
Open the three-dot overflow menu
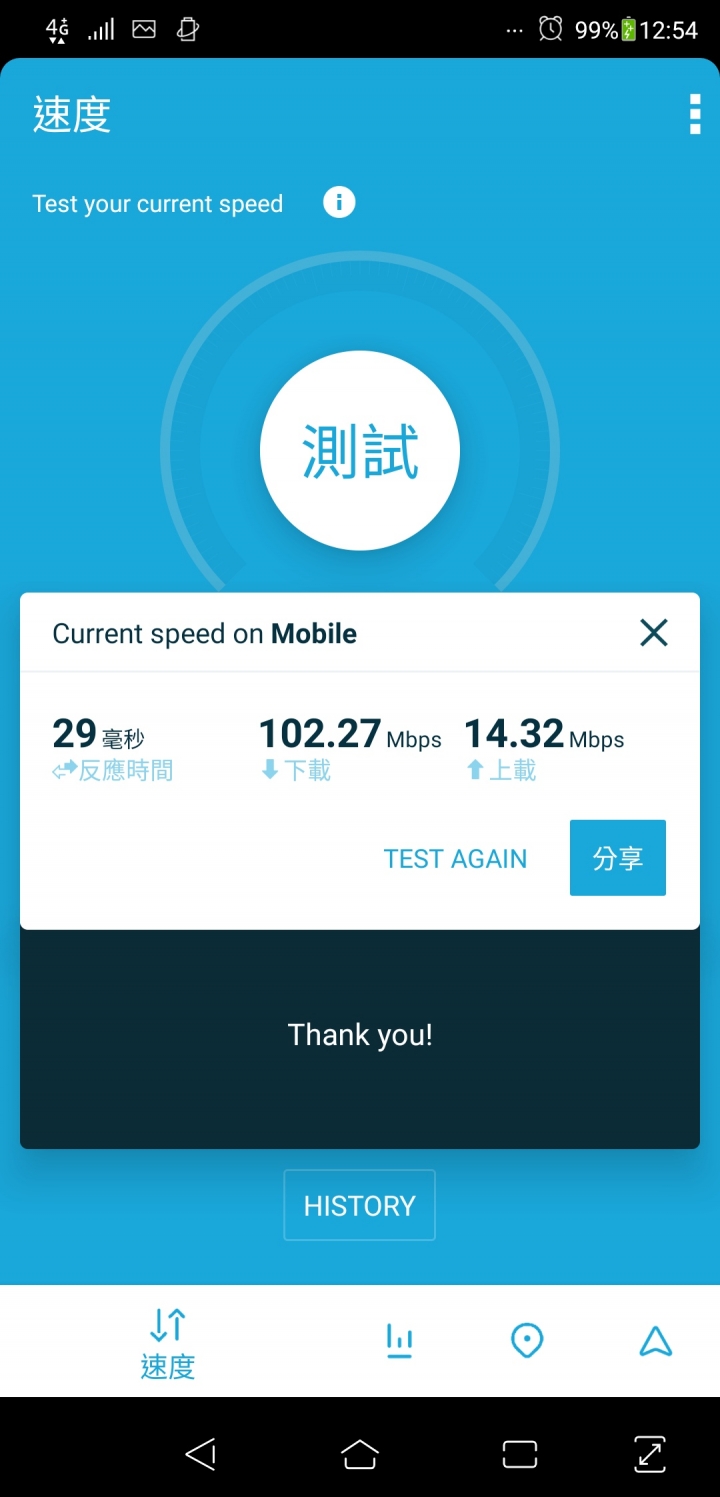(x=694, y=115)
